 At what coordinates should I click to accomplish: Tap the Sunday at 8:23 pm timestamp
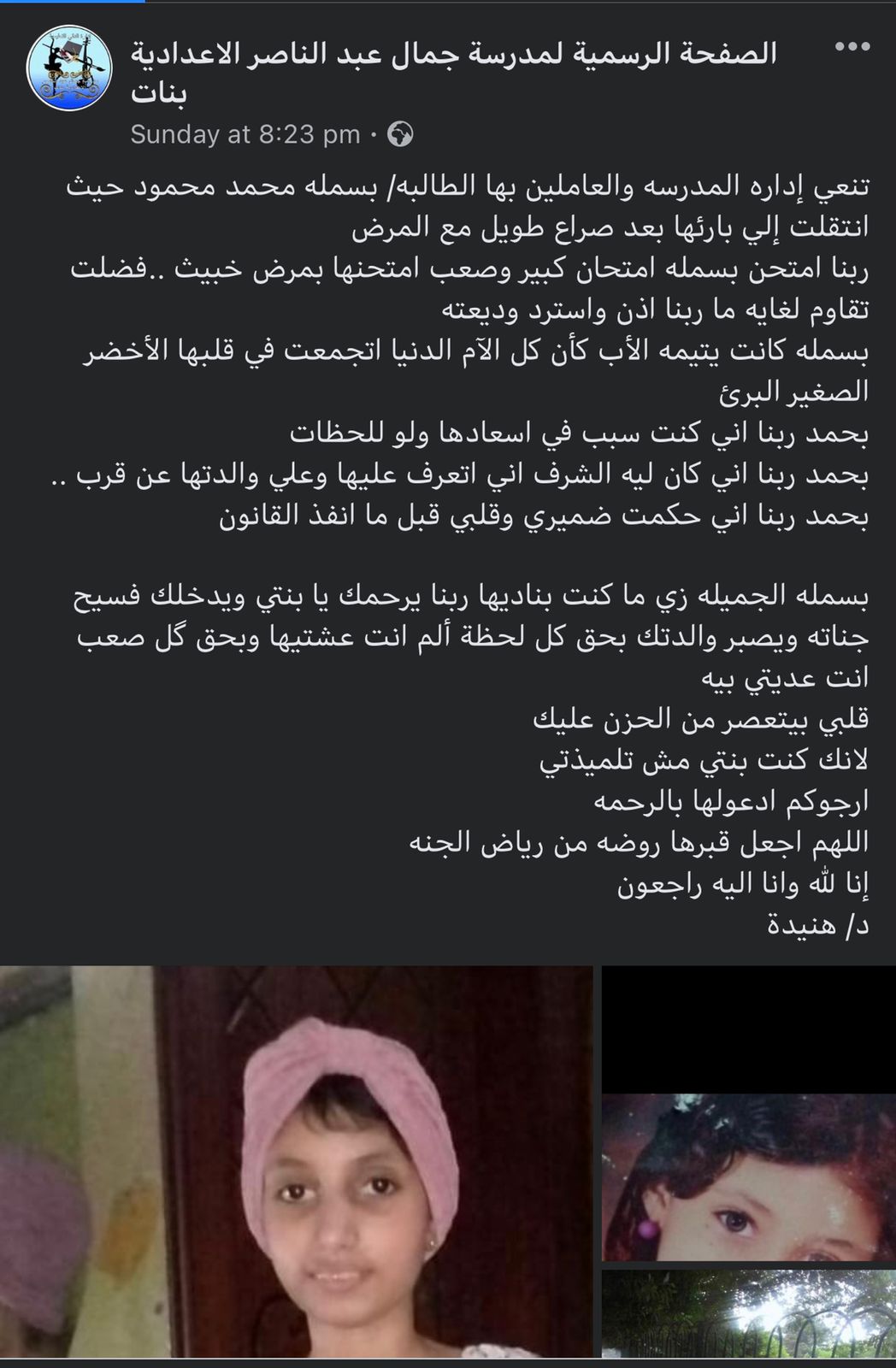(245, 135)
